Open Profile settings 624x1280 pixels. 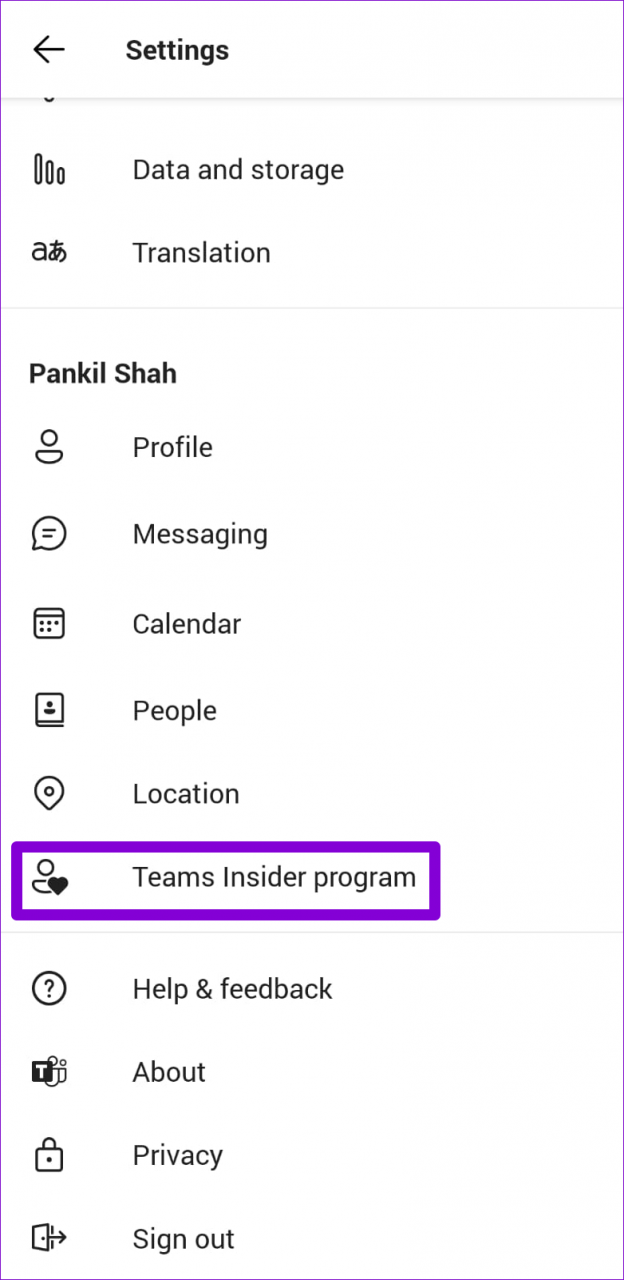(x=172, y=447)
